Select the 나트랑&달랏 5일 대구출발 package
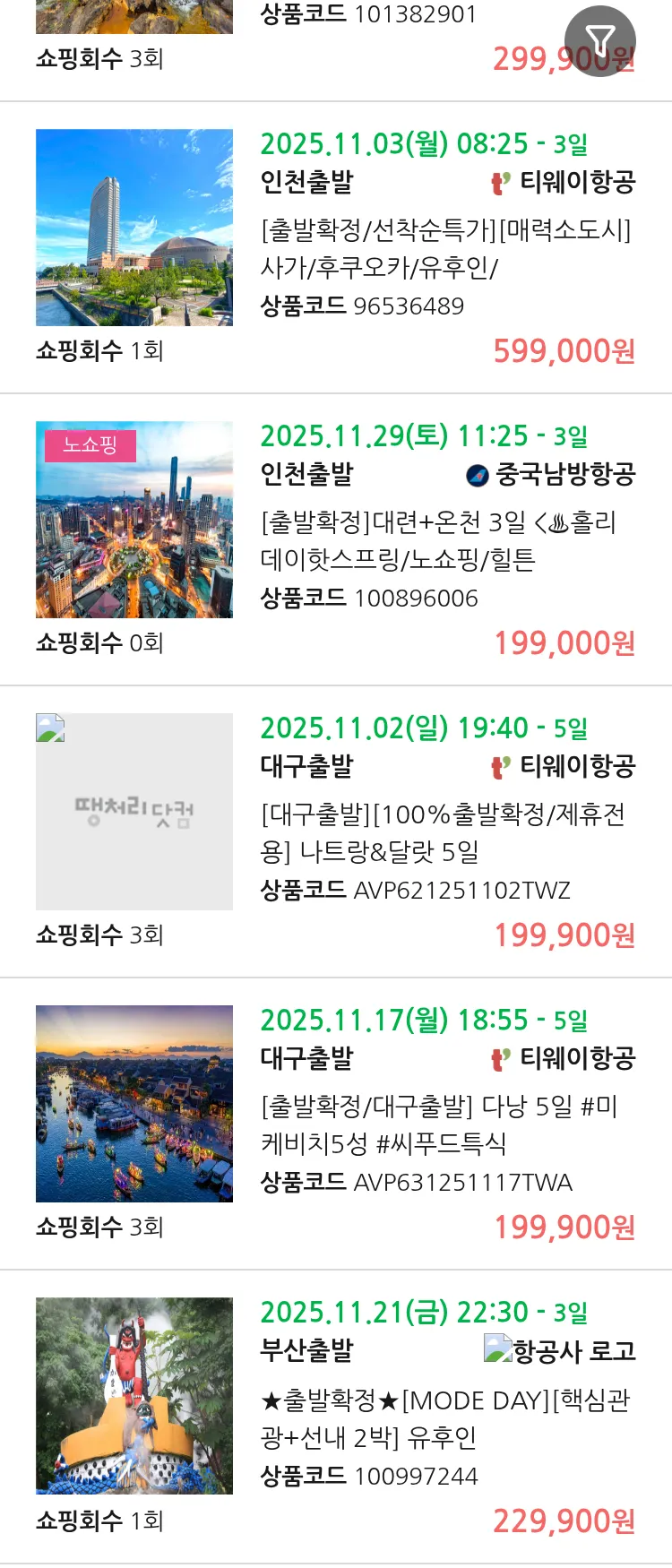This screenshot has width=672, height=1568. pos(445,833)
